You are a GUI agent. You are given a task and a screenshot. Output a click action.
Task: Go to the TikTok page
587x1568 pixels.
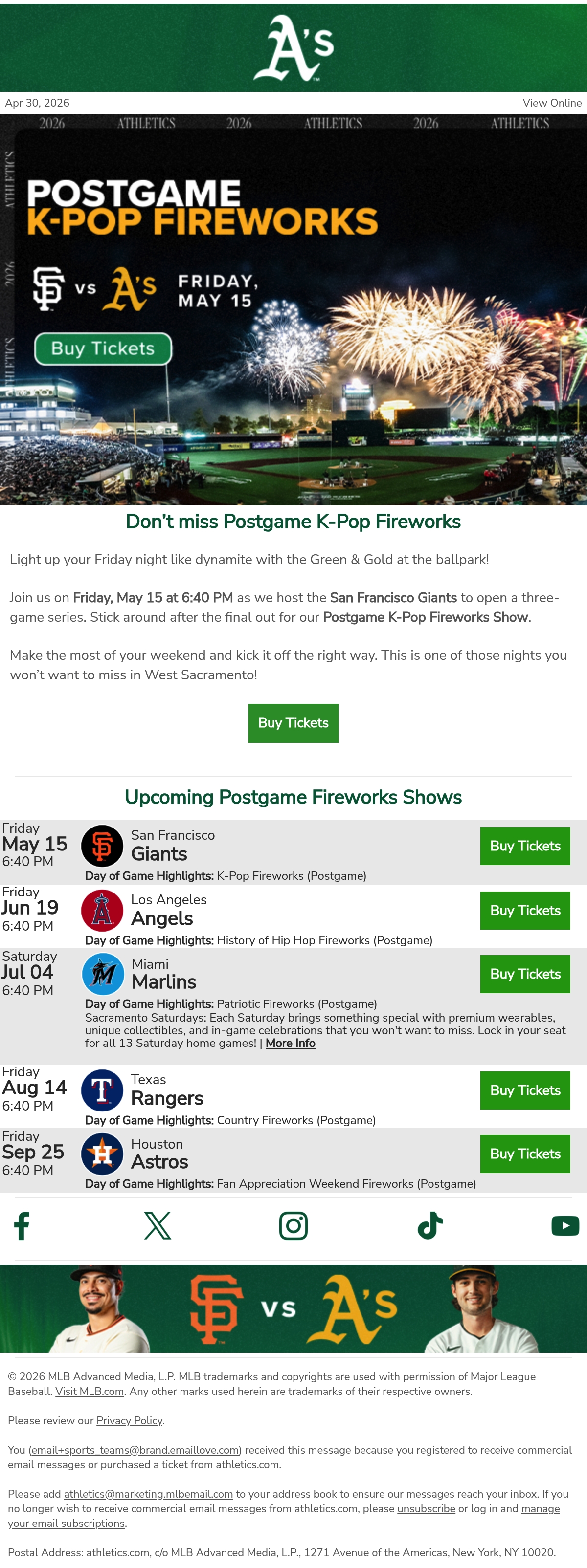[430, 1226]
